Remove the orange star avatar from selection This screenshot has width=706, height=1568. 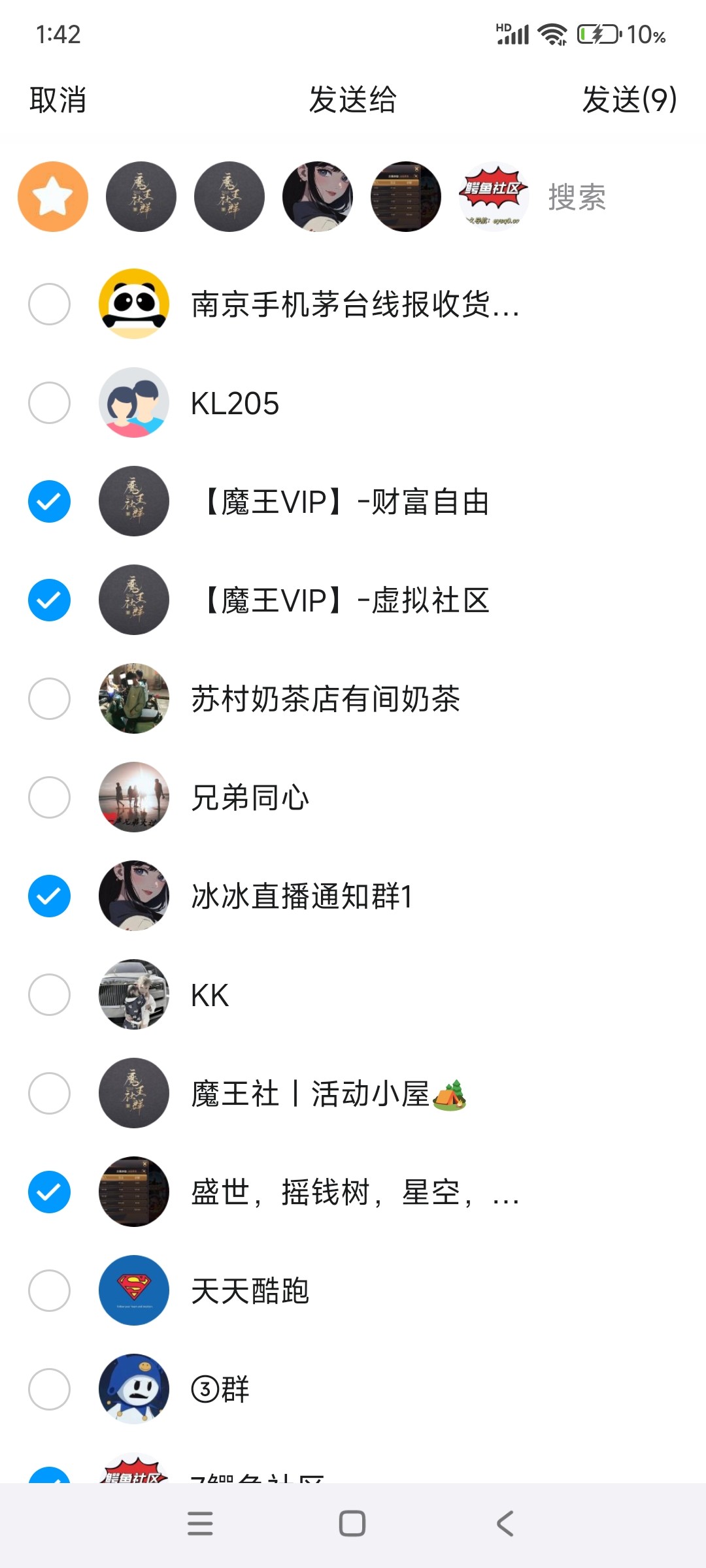53,197
